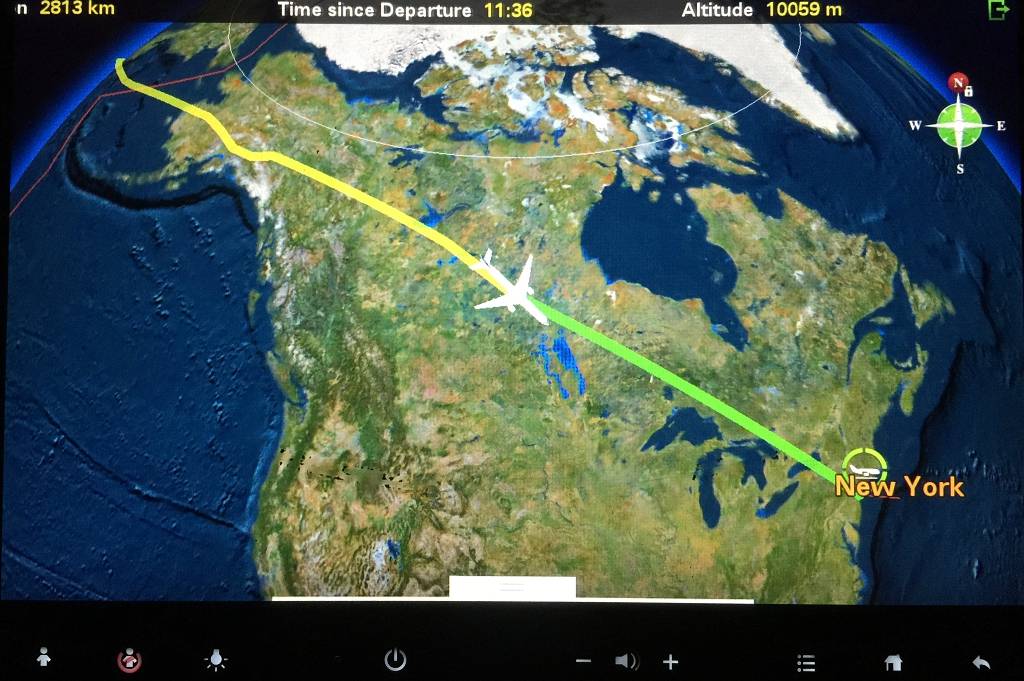The width and height of the screenshot is (1024, 681).
Task: Toggle the reading light
Action: pos(216,660)
